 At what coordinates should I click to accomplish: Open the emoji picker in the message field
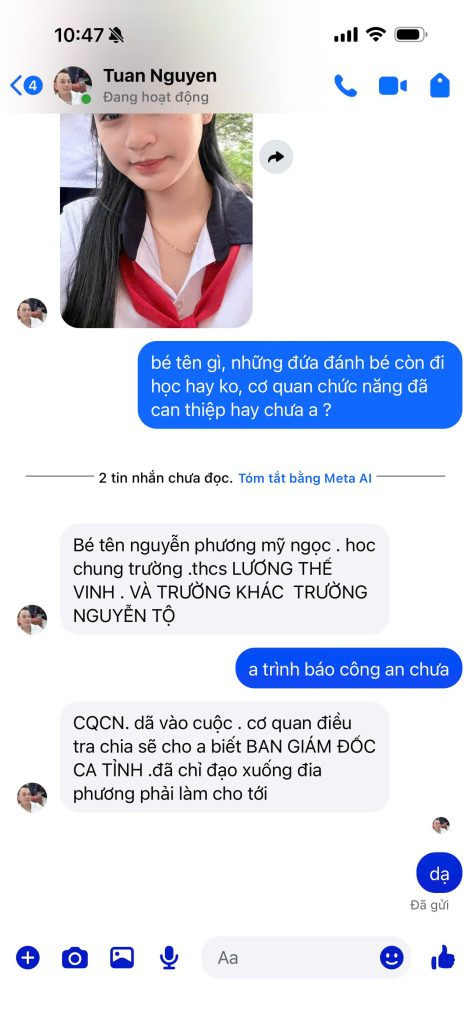pyautogui.click(x=391, y=958)
